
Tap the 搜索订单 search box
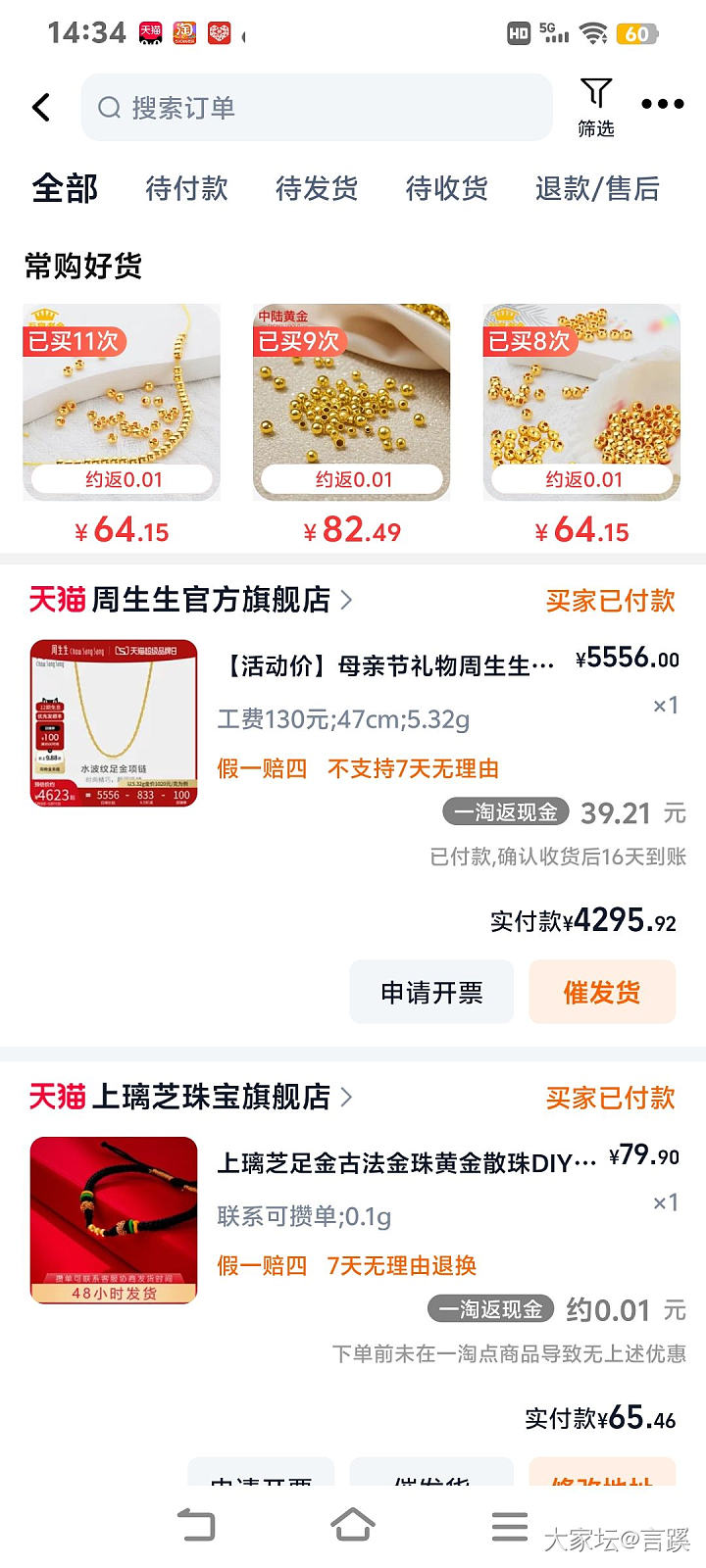tap(316, 107)
